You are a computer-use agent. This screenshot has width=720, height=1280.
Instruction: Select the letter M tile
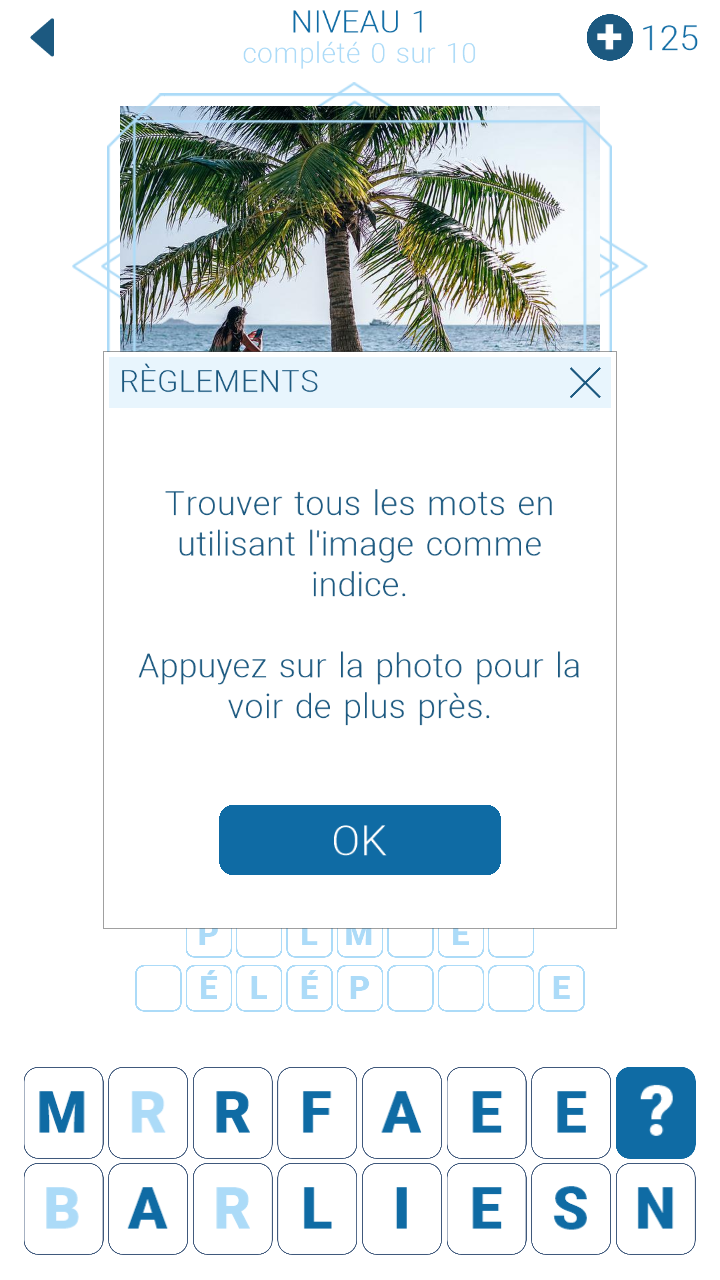coord(63,1113)
